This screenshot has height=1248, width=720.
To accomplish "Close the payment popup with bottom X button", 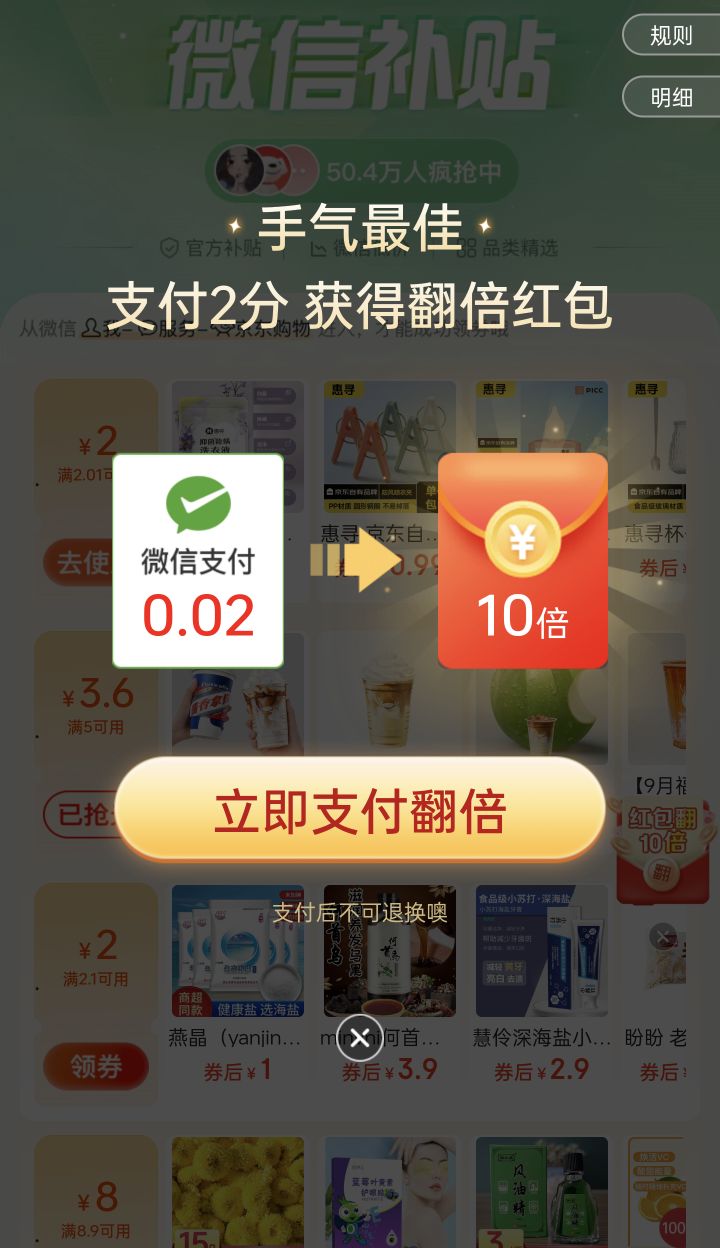I will 360,1039.
